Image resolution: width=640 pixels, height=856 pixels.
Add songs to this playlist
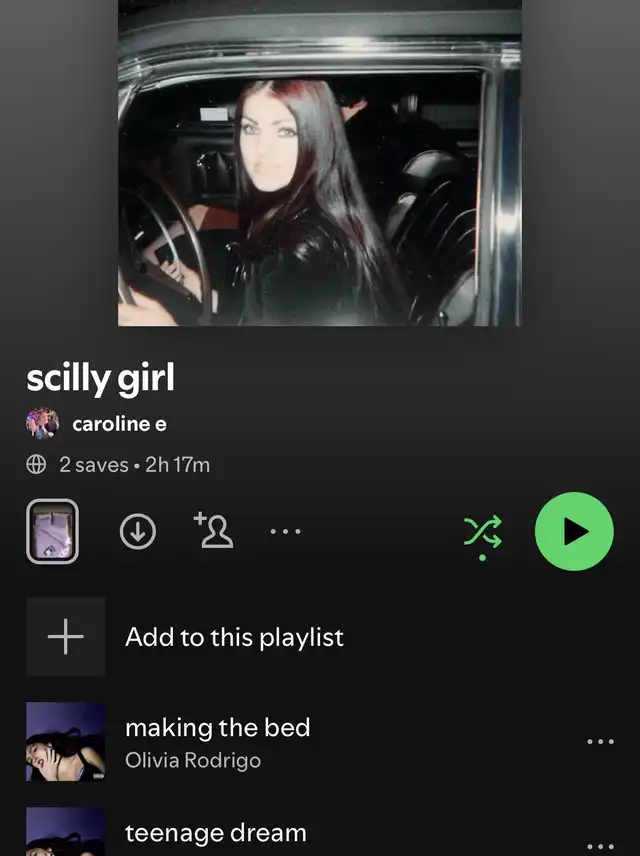234,637
